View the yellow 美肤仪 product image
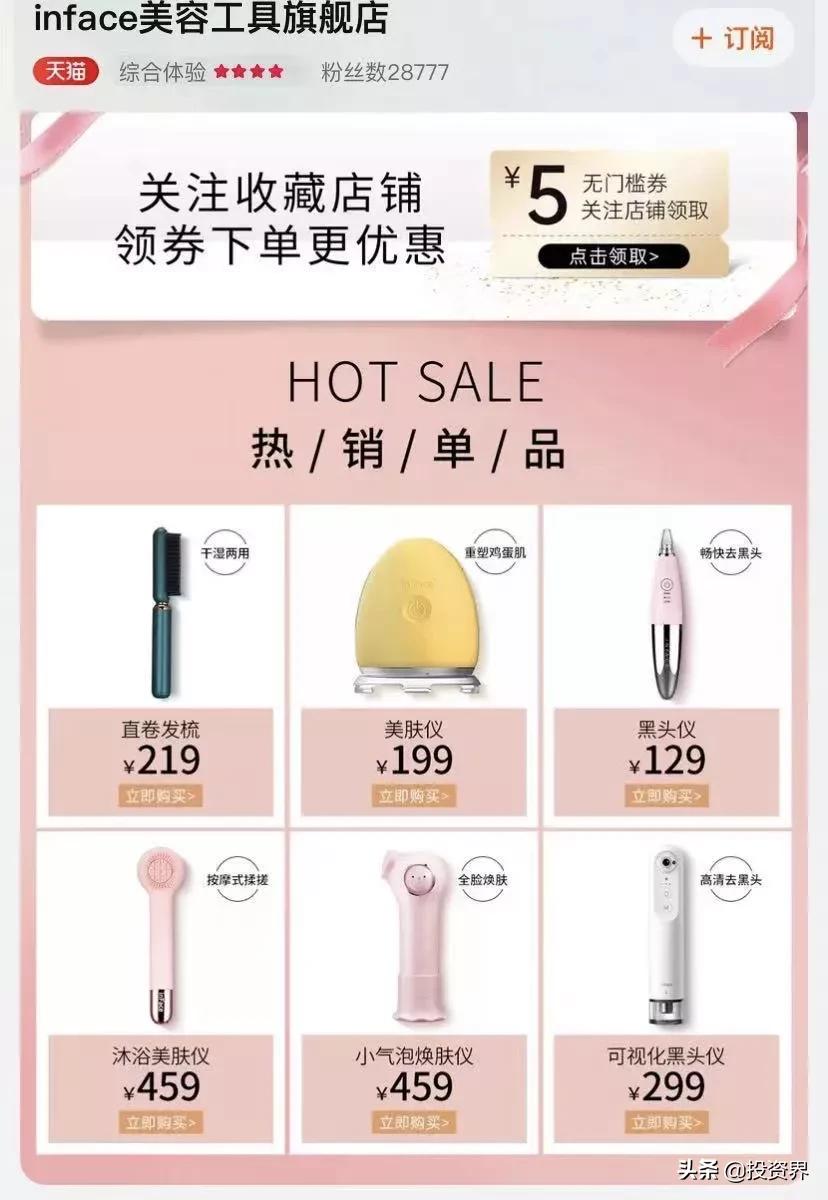The height and width of the screenshot is (1200, 828). (x=414, y=615)
